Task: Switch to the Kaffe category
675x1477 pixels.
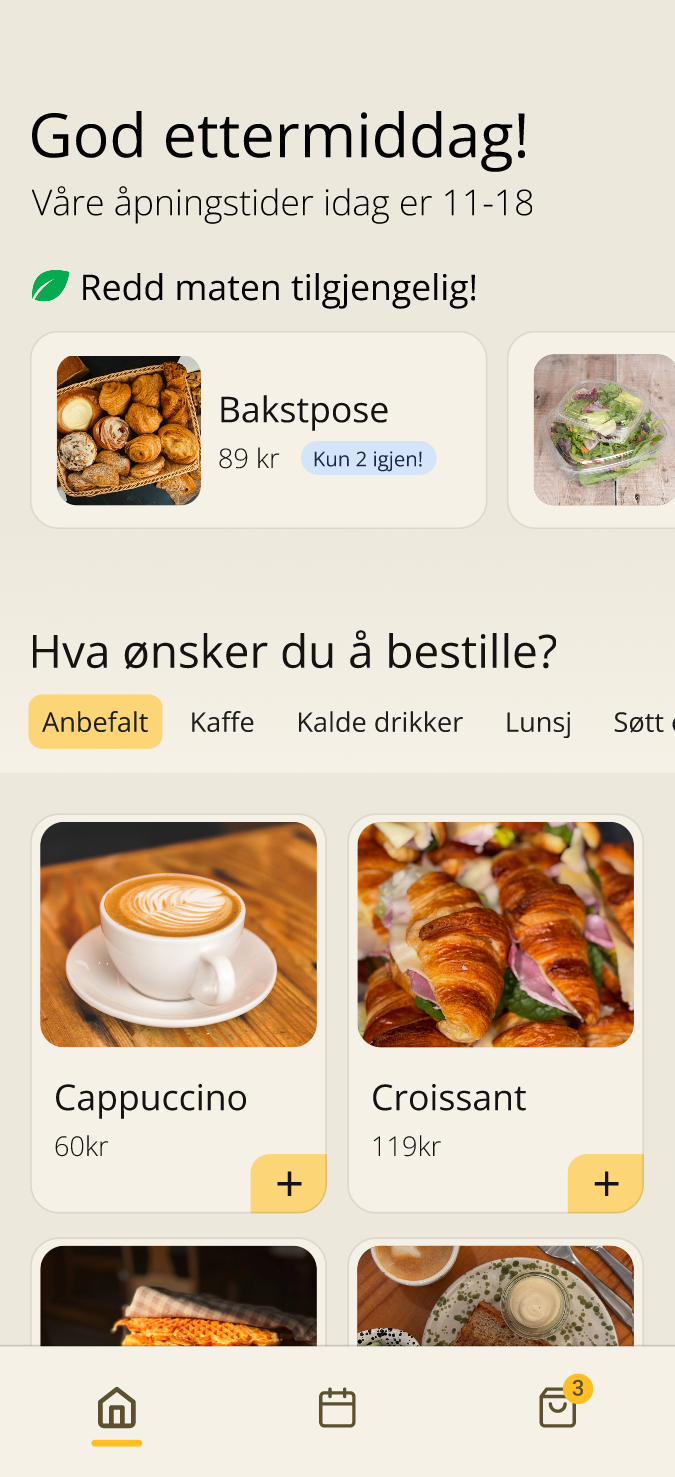Action: pos(222,722)
